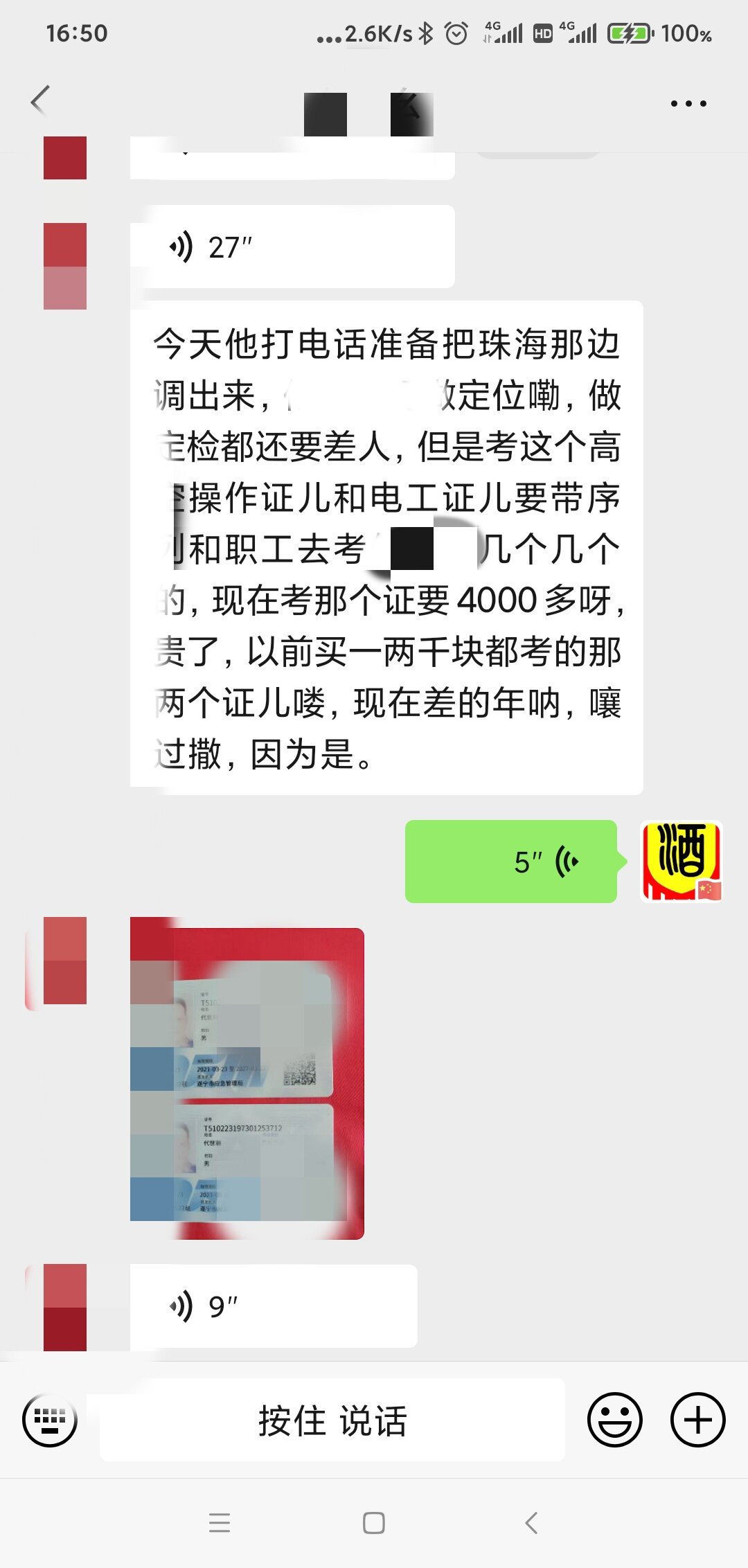Open the recent apps overview
This screenshot has height=1568, width=748.
220,1522
